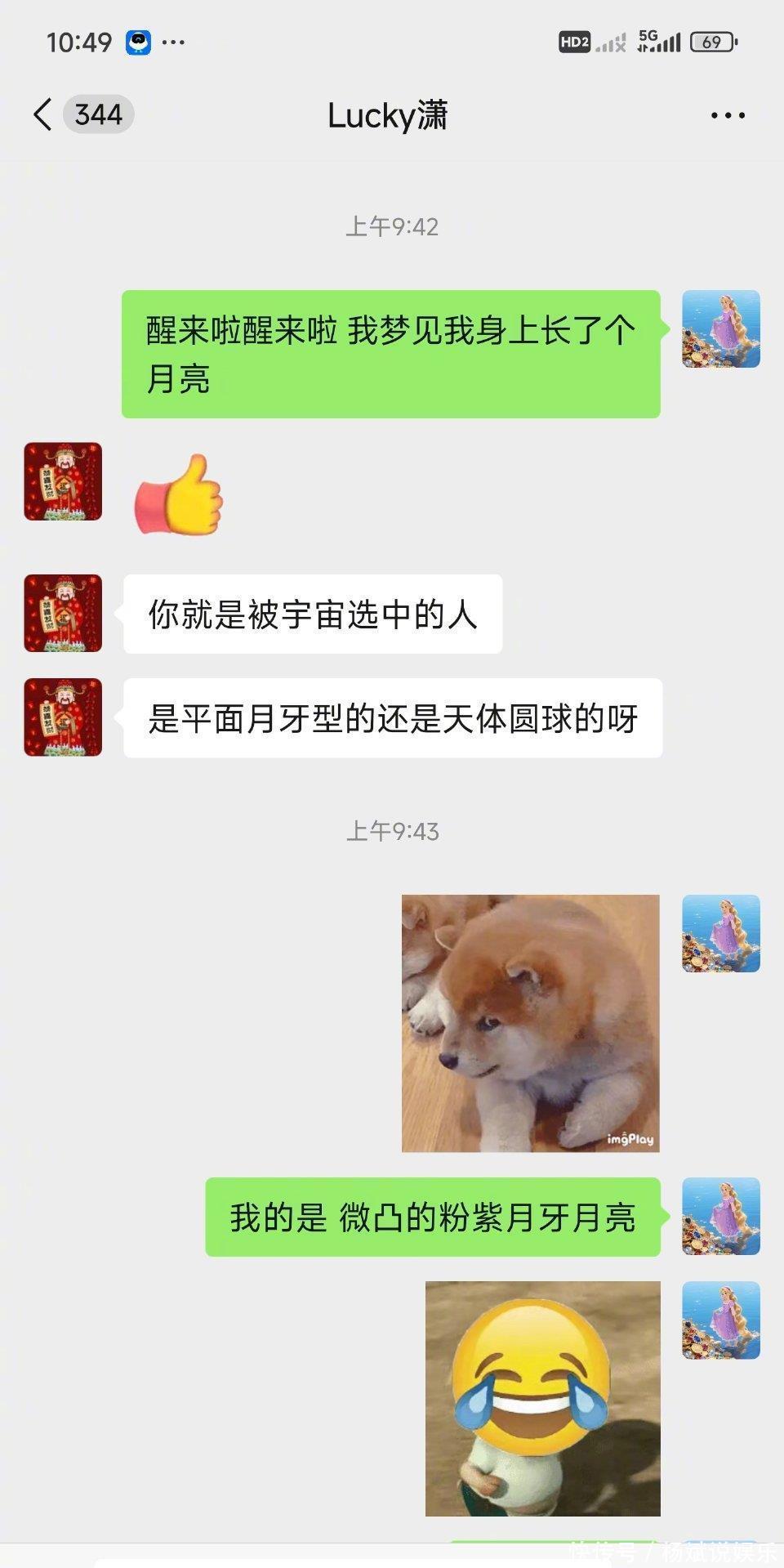Open the Shiba puppy GIF
Viewport: 784px width, 1568px height.
coord(530,1023)
